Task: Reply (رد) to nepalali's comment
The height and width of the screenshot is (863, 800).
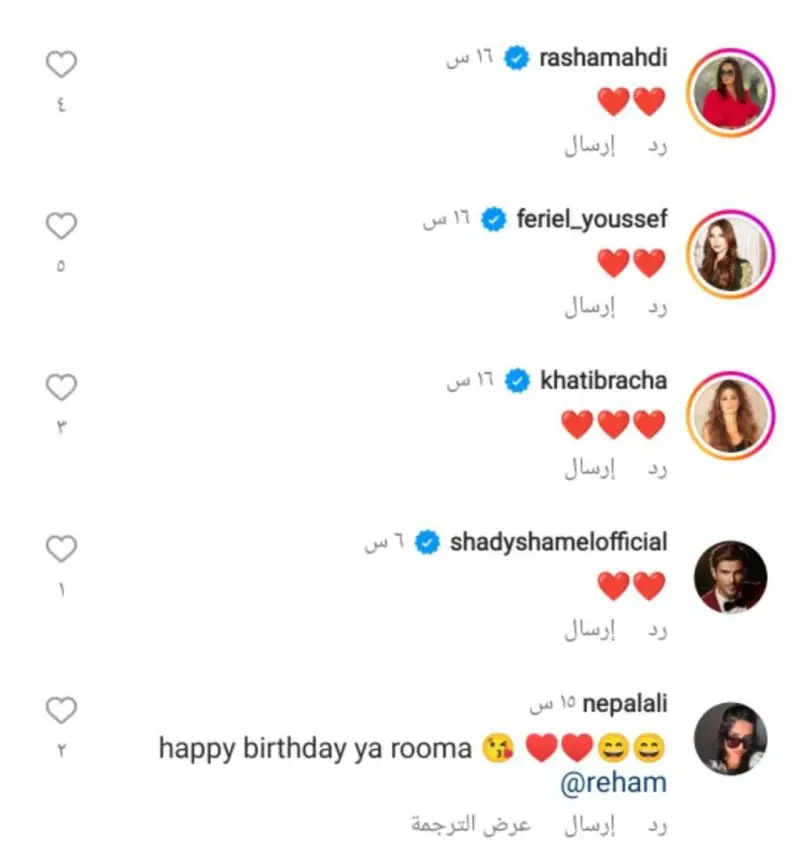Action: coord(656,826)
